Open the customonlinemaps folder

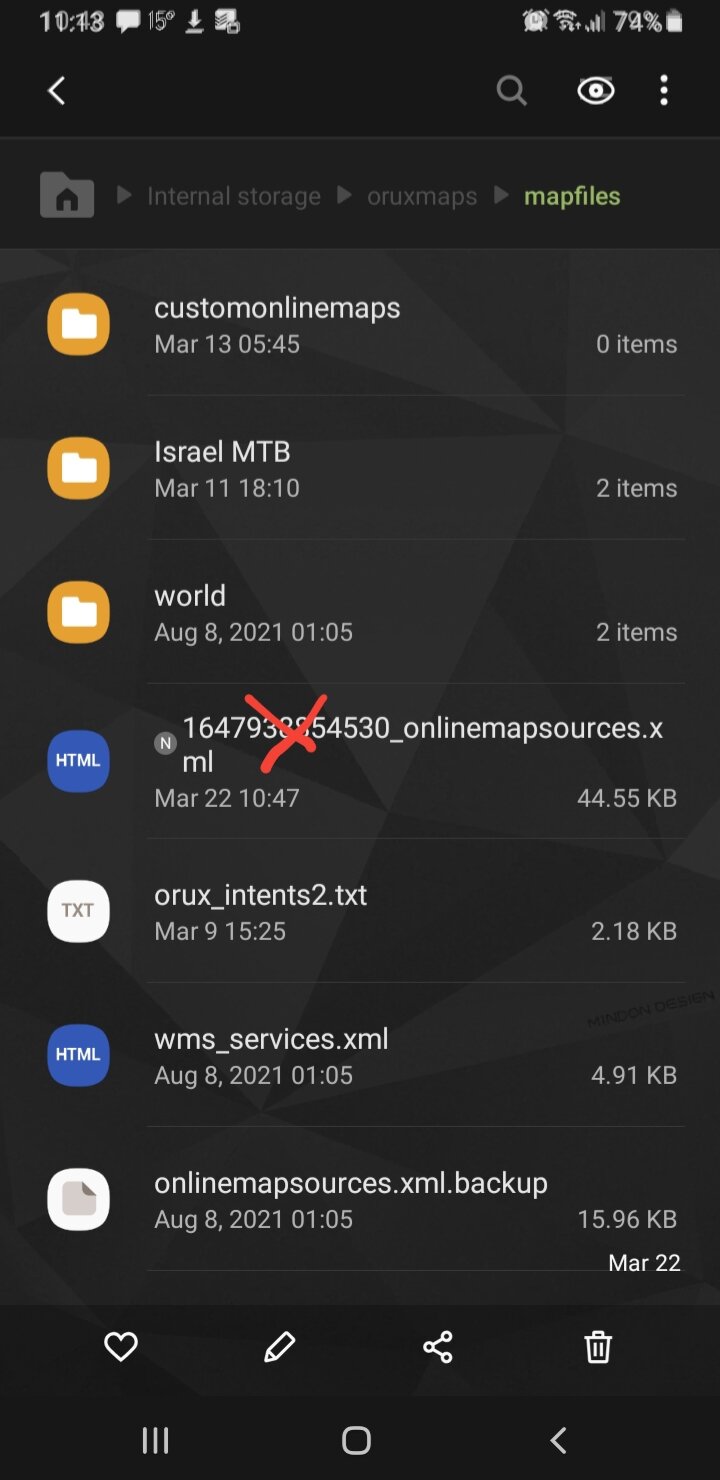[x=360, y=324]
